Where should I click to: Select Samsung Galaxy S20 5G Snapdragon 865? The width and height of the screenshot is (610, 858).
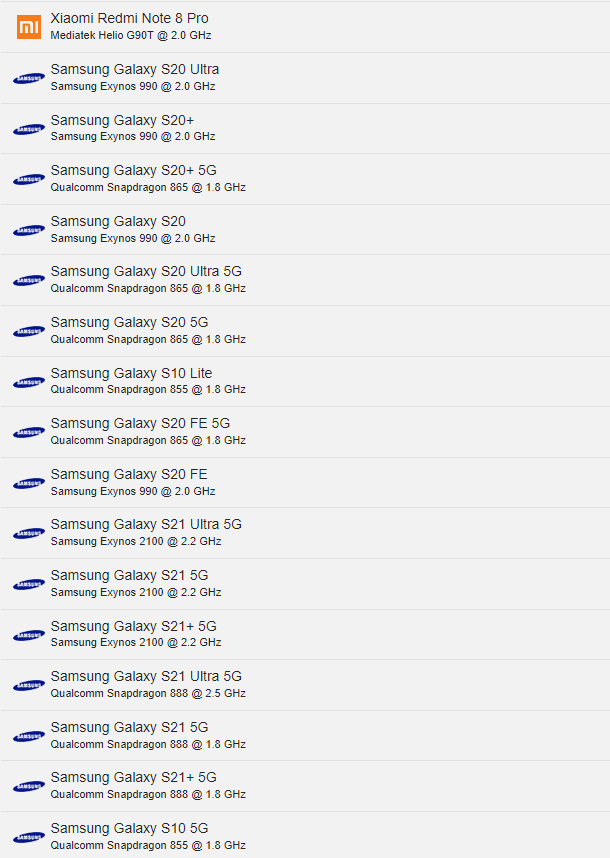pyautogui.click(x=305, y=331)
